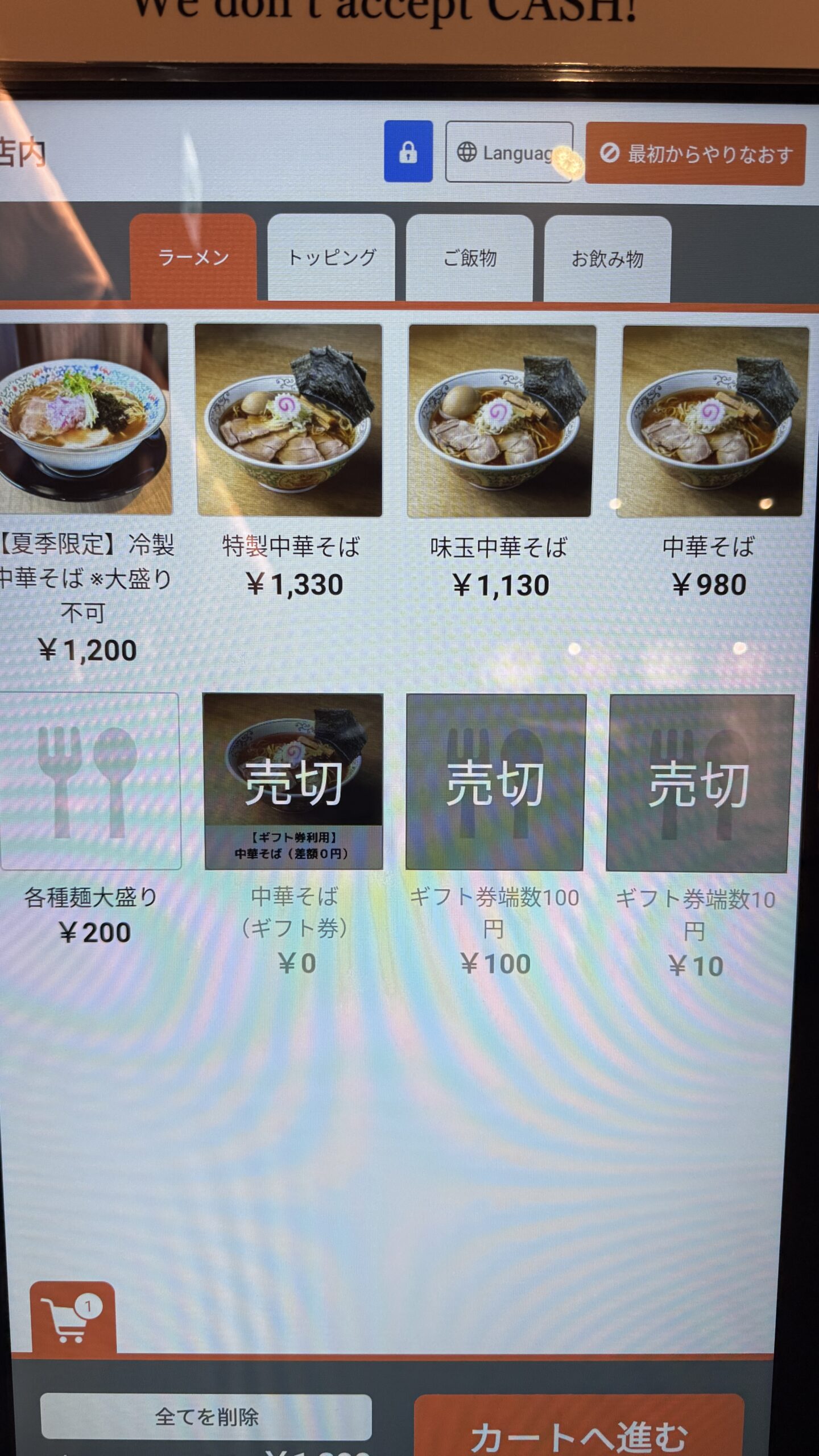Switch to the トッピング tab
819x1456 pixels.
click(x=332, y=258)
